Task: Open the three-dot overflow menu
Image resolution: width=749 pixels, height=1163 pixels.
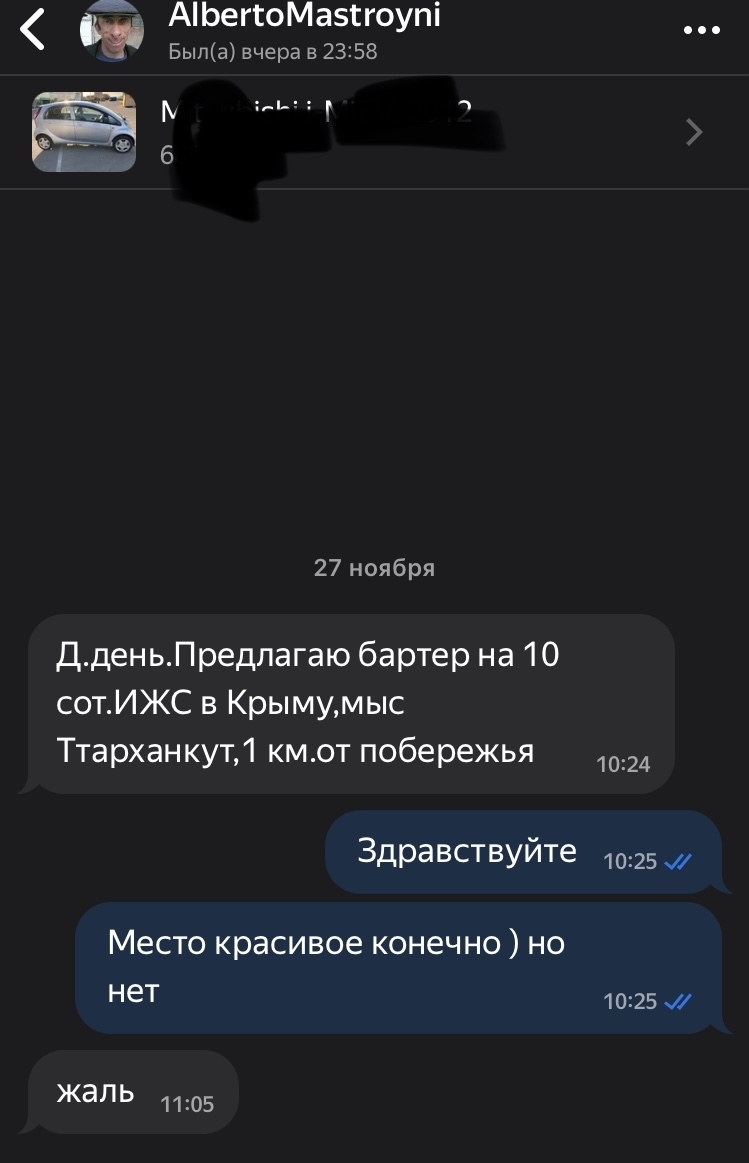Action: tap(701, 31)
